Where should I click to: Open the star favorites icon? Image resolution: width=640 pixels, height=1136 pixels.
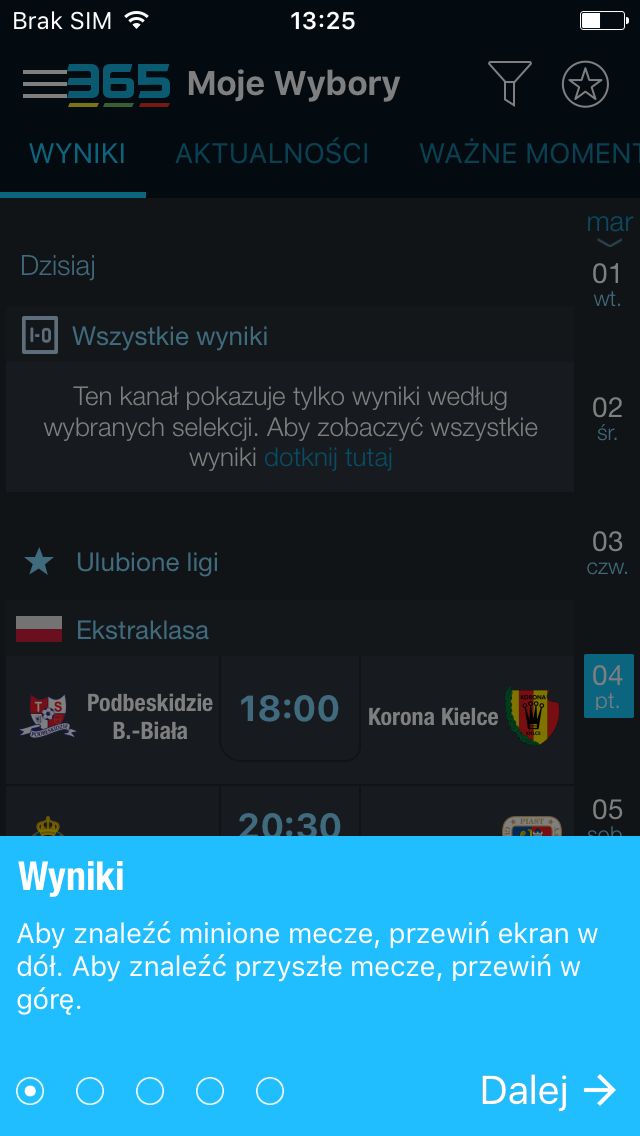coord(585,84)
